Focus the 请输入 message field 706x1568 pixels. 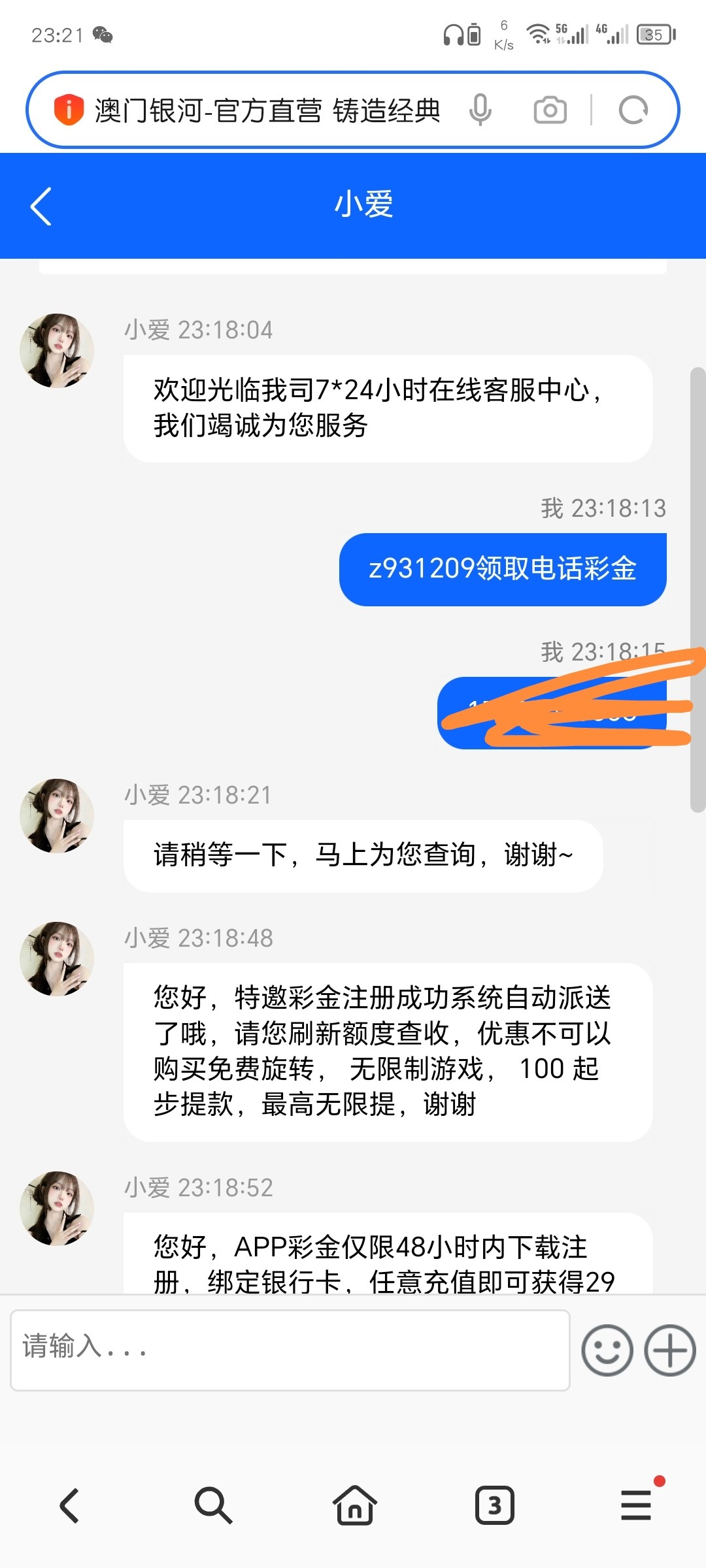click(x=290, y=1350)
